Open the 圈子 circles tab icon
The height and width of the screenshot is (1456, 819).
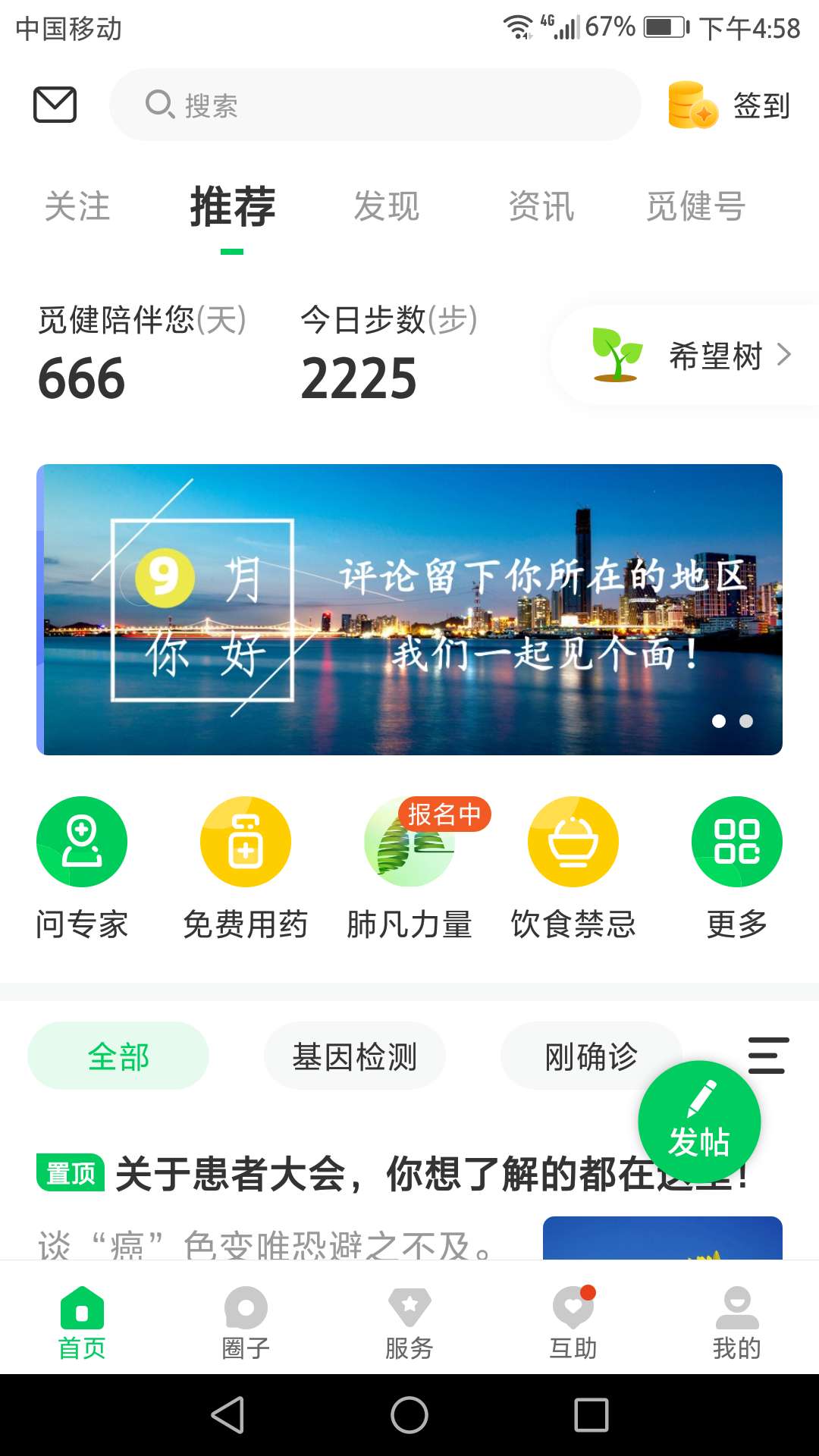(246, 1319)
